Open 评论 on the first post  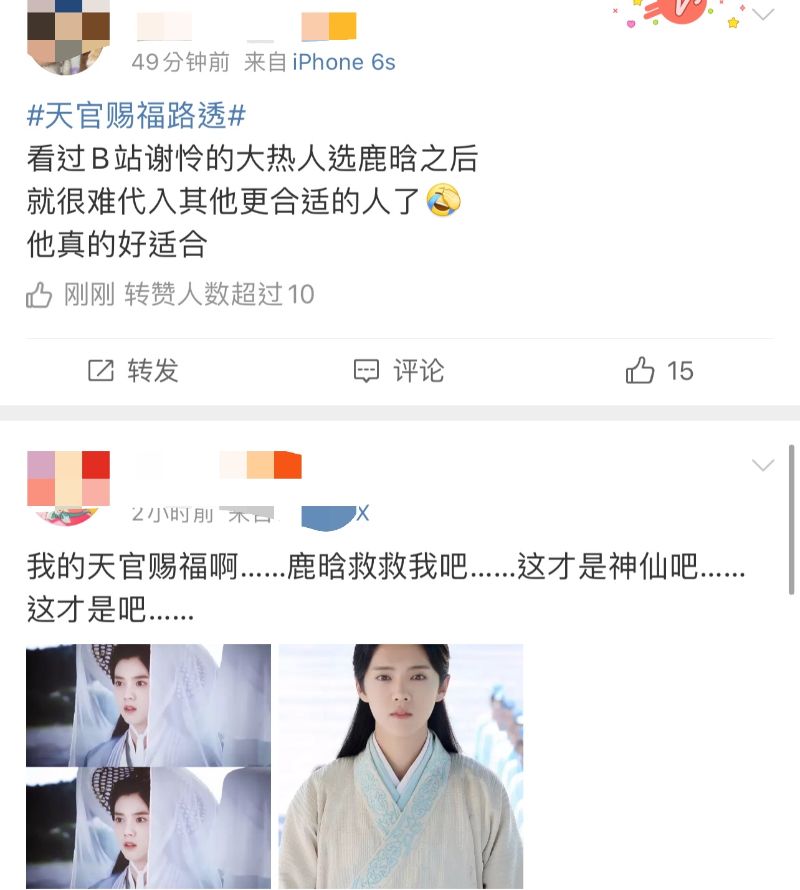[x=399, y=371]
